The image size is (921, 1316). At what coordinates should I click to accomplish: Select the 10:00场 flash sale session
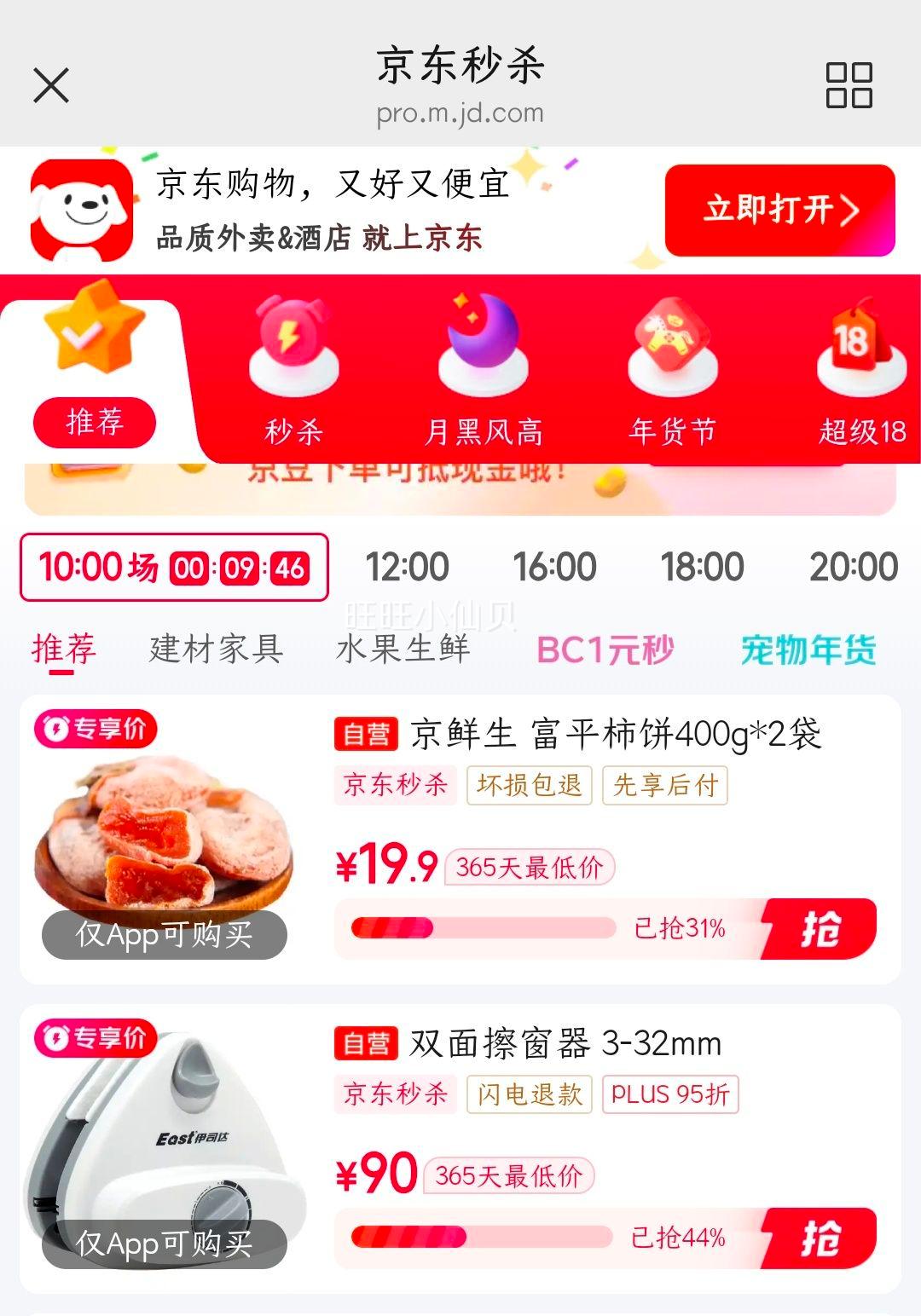[x=174, y=567]
